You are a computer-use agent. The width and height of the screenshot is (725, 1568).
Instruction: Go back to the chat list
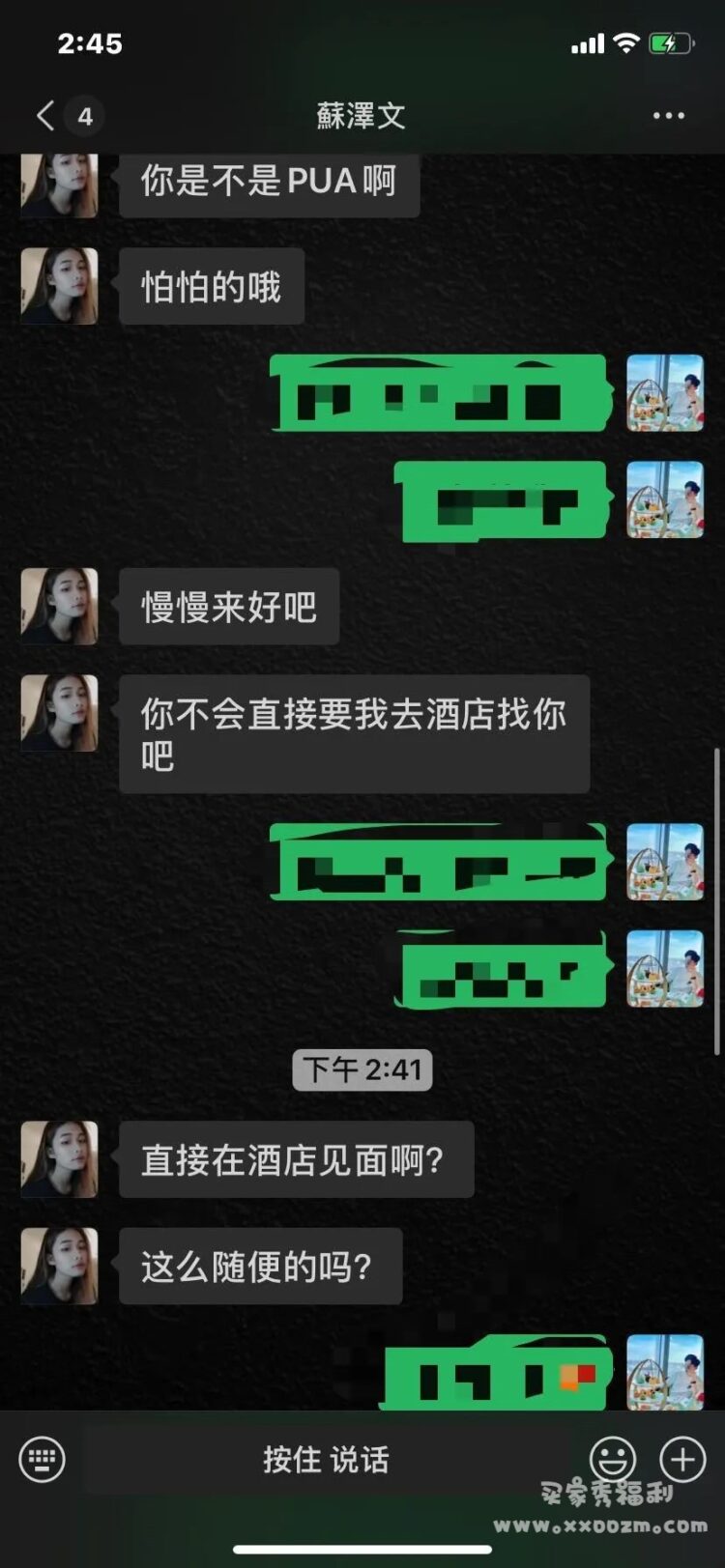[45, 116]
